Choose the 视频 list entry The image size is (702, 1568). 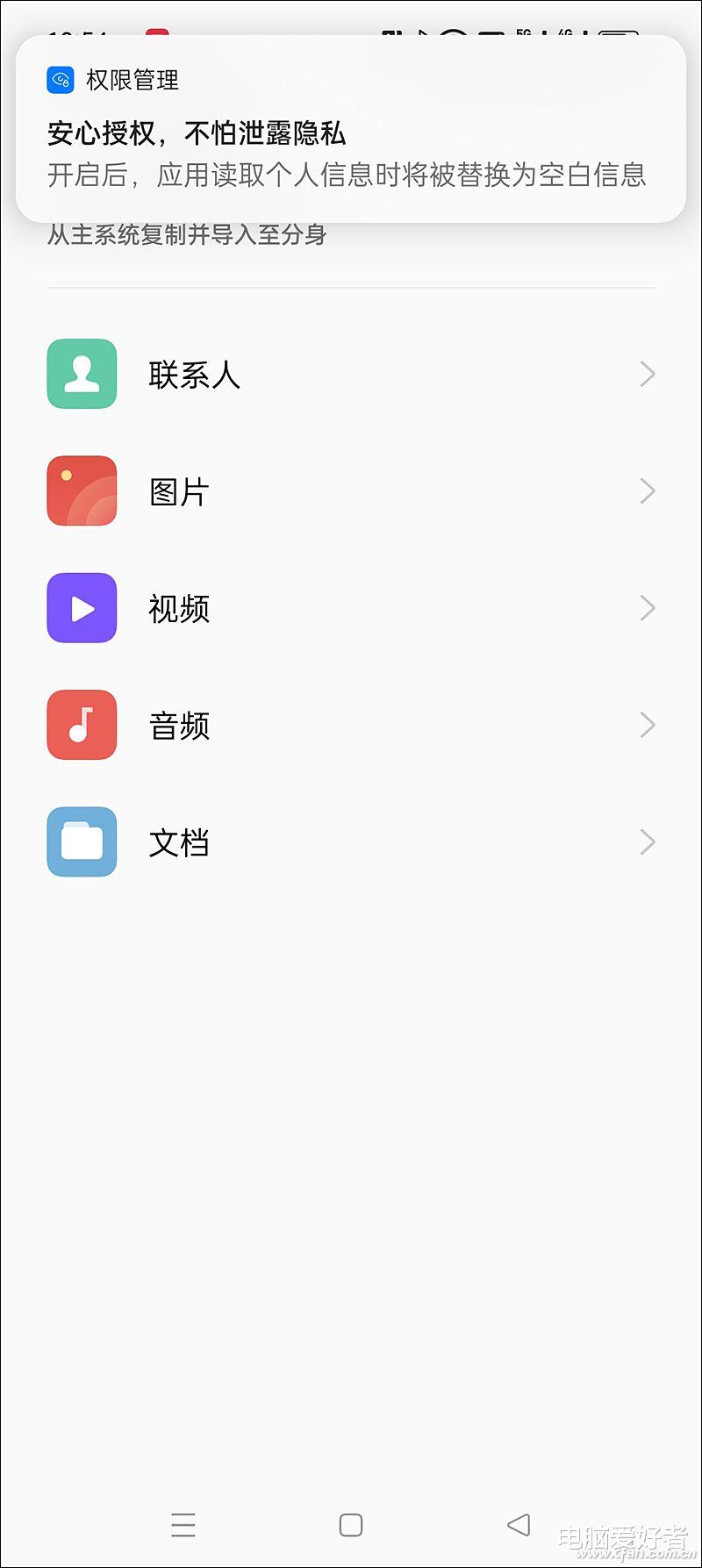[178, 608]
